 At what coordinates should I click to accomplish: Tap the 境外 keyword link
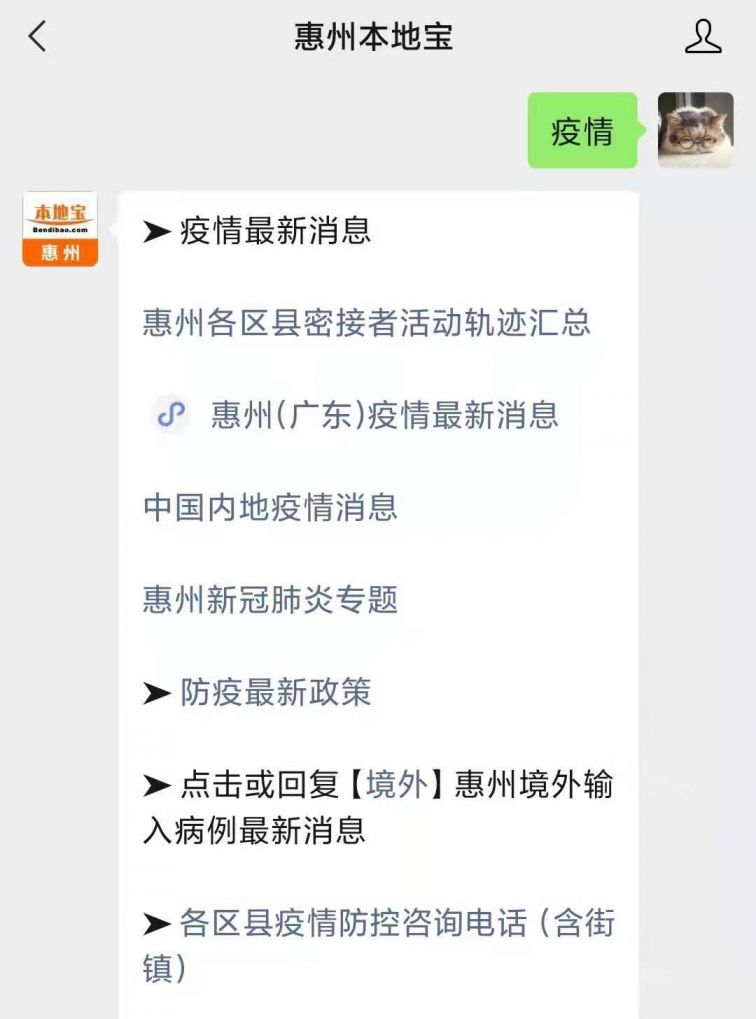[397, 785]
